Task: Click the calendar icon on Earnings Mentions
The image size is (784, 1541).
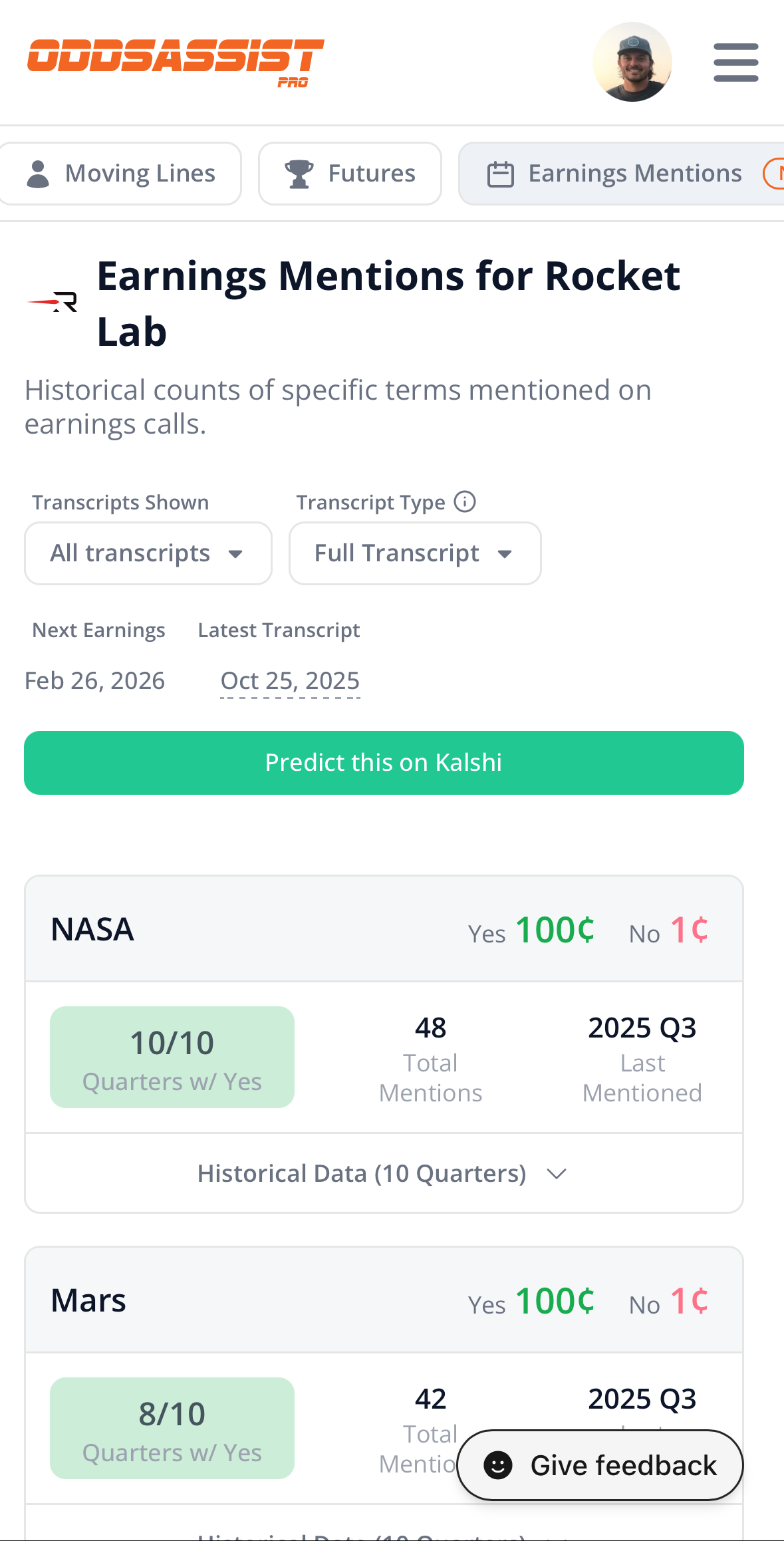Action: click(x=502, y=173)
